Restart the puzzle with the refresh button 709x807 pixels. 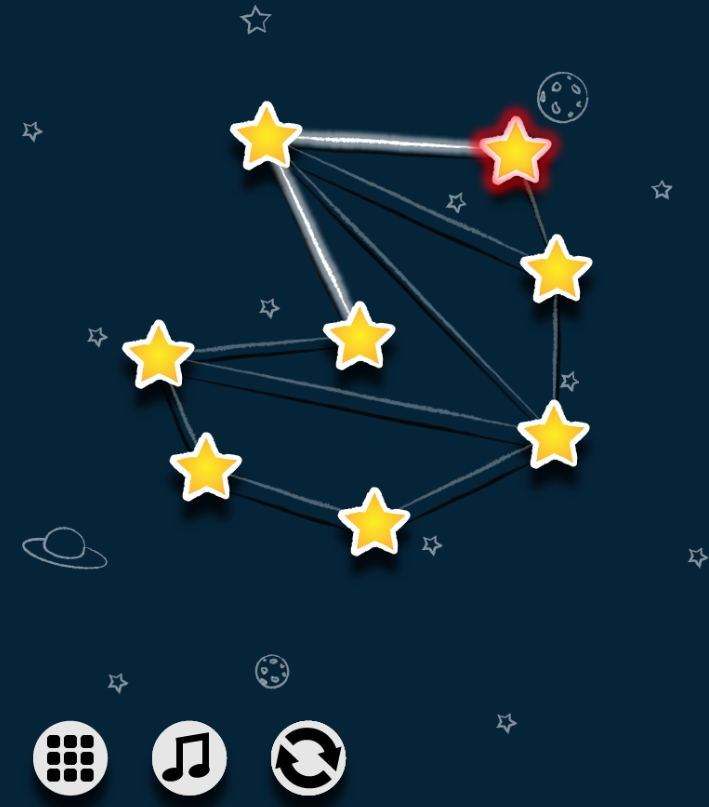point(308,757)
